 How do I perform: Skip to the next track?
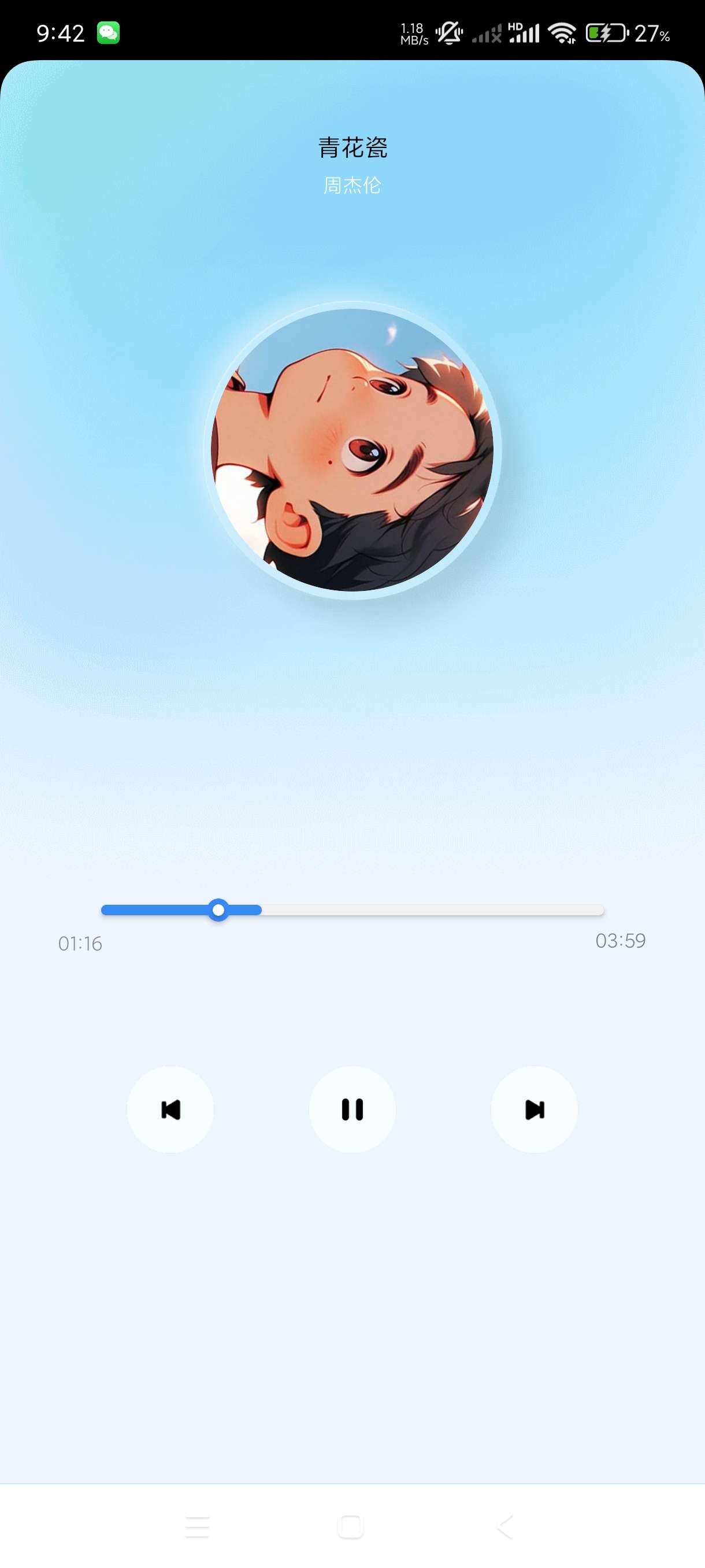(x=534, y=1109)
